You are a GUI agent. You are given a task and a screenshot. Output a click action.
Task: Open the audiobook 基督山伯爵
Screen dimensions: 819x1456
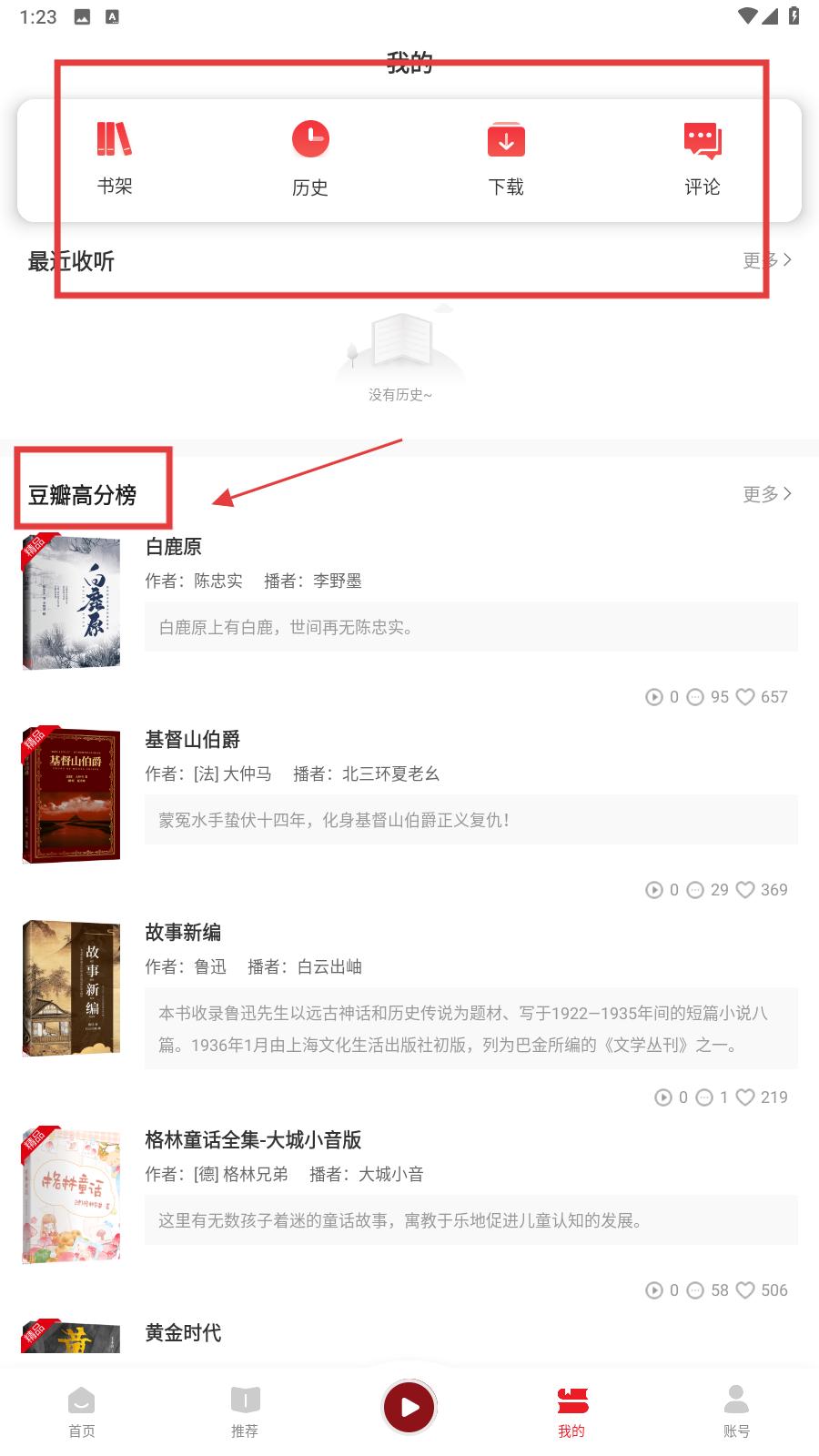pos(192,740)
